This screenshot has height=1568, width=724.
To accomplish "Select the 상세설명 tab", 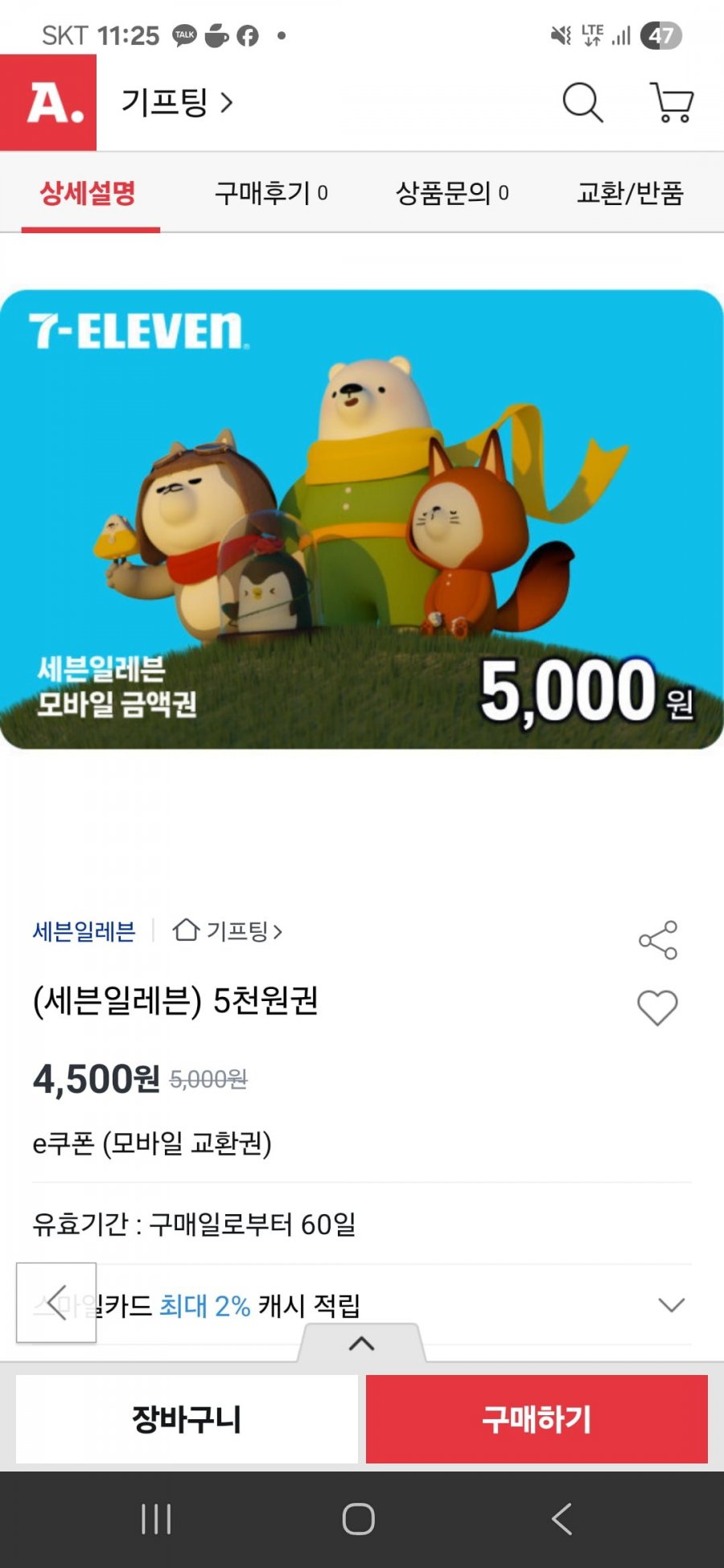I will click(88, 193).
